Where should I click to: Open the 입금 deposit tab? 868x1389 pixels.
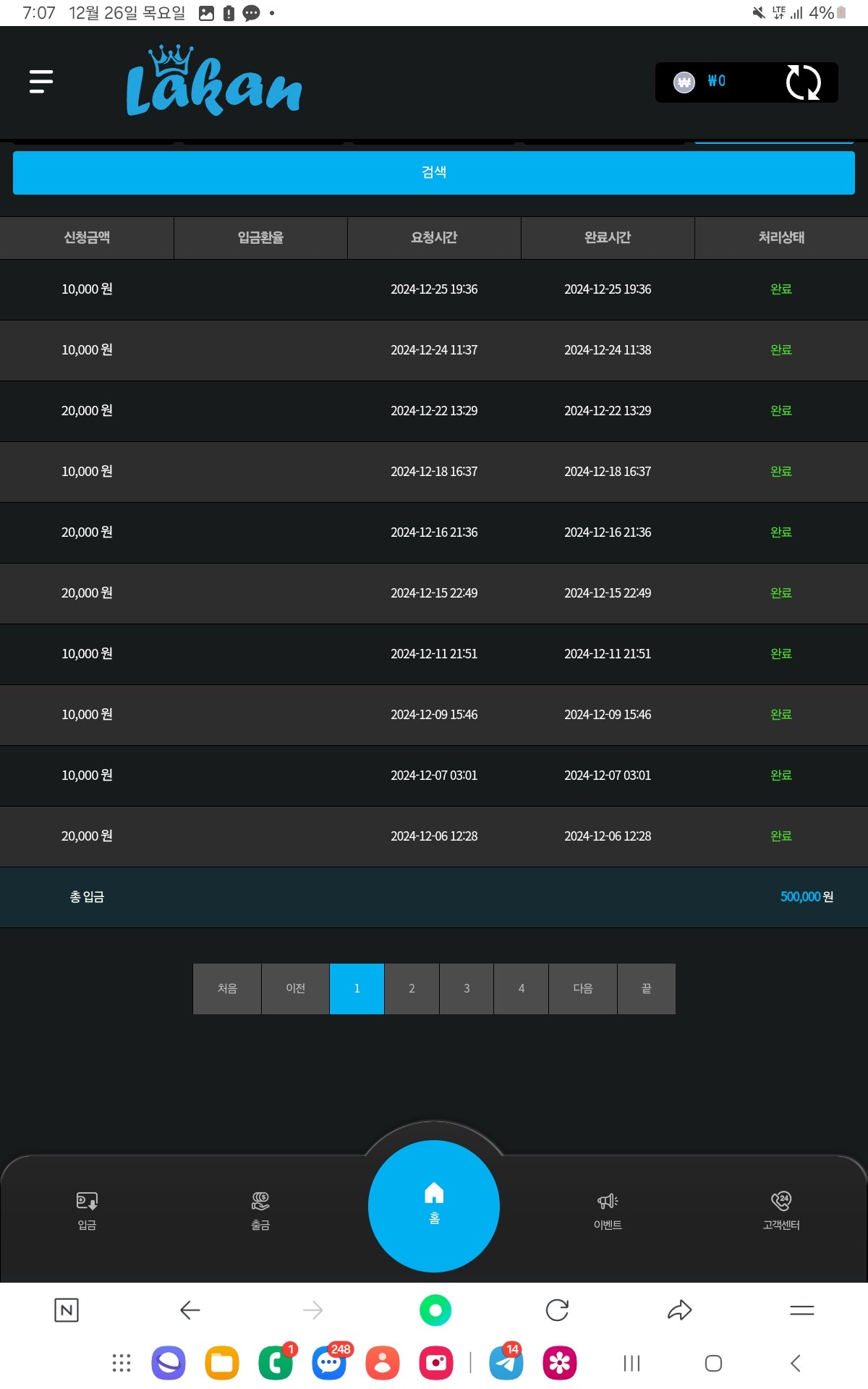[87, 1210]
